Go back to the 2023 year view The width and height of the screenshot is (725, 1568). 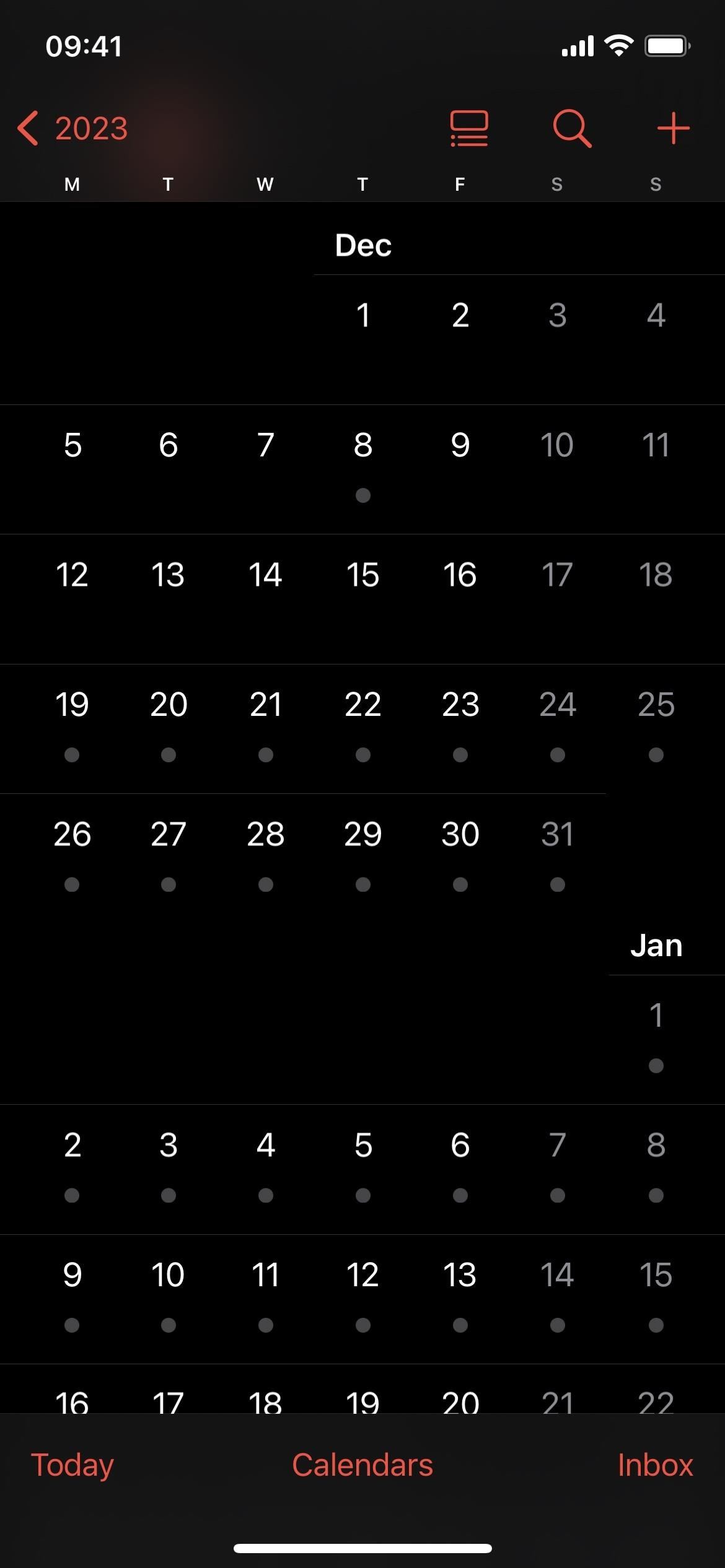(x=72, y=129)
